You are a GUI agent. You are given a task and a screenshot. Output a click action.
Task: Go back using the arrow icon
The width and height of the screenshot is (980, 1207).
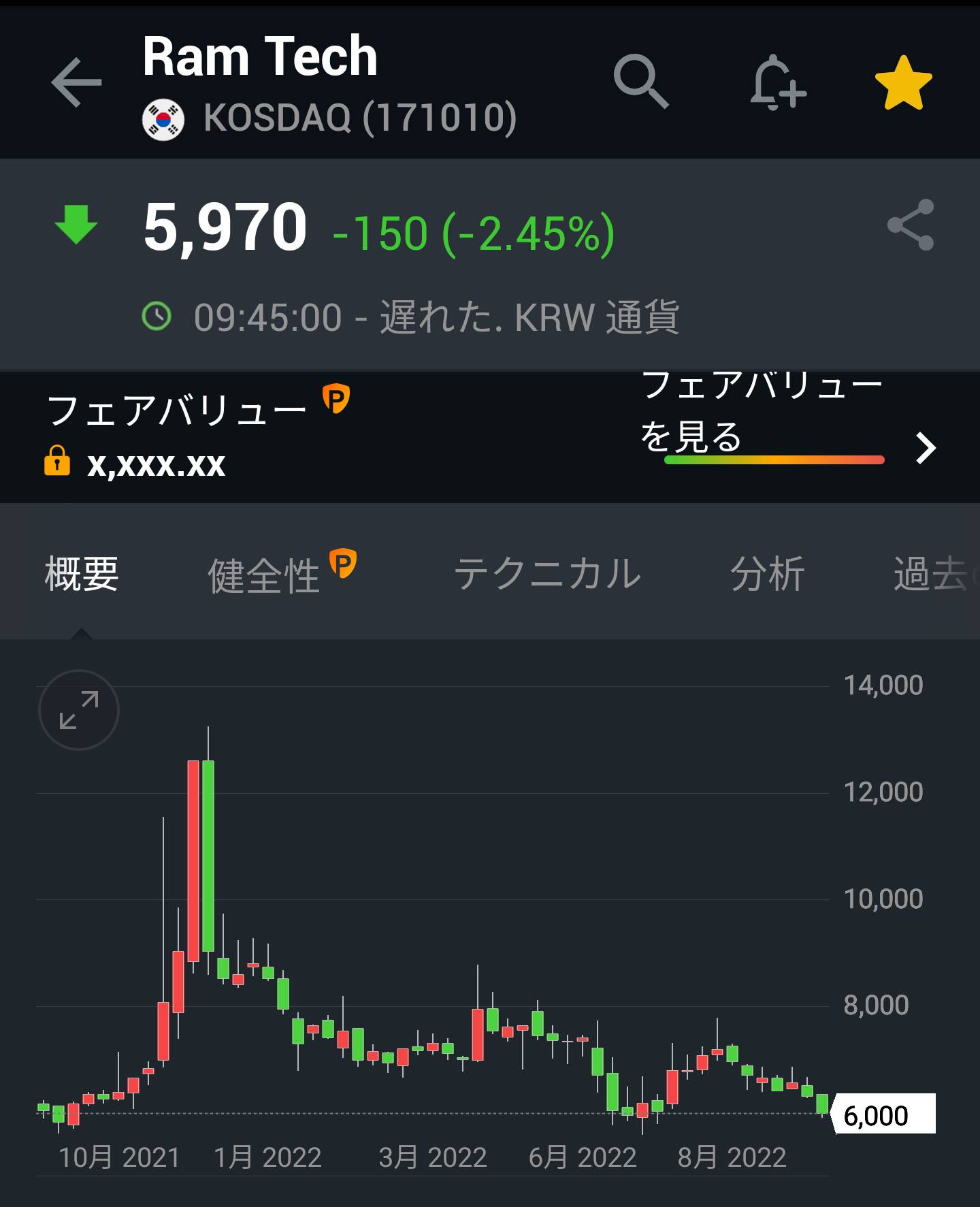[76, 82]
